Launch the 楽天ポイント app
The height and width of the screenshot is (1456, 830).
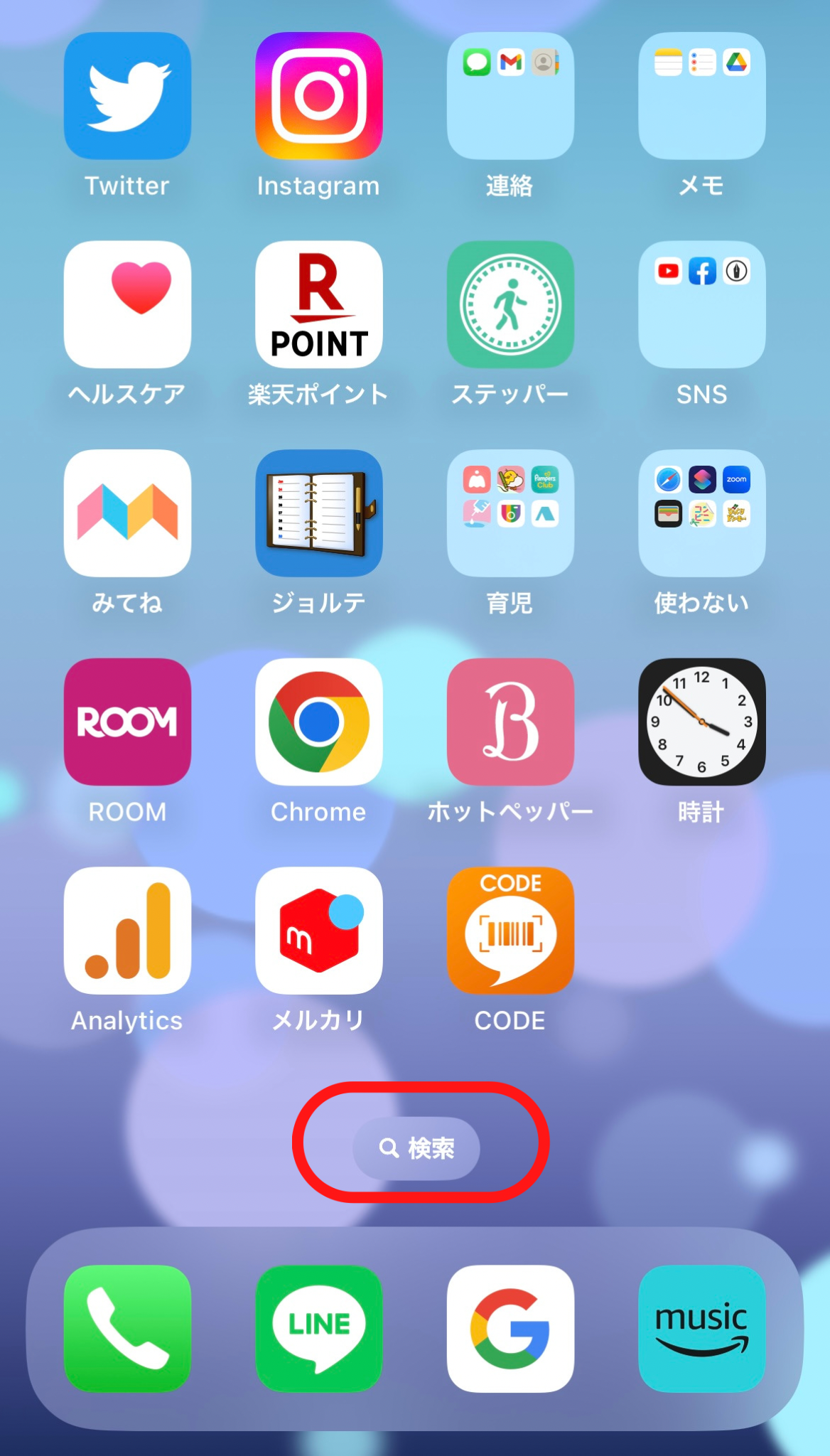point(318,304)
